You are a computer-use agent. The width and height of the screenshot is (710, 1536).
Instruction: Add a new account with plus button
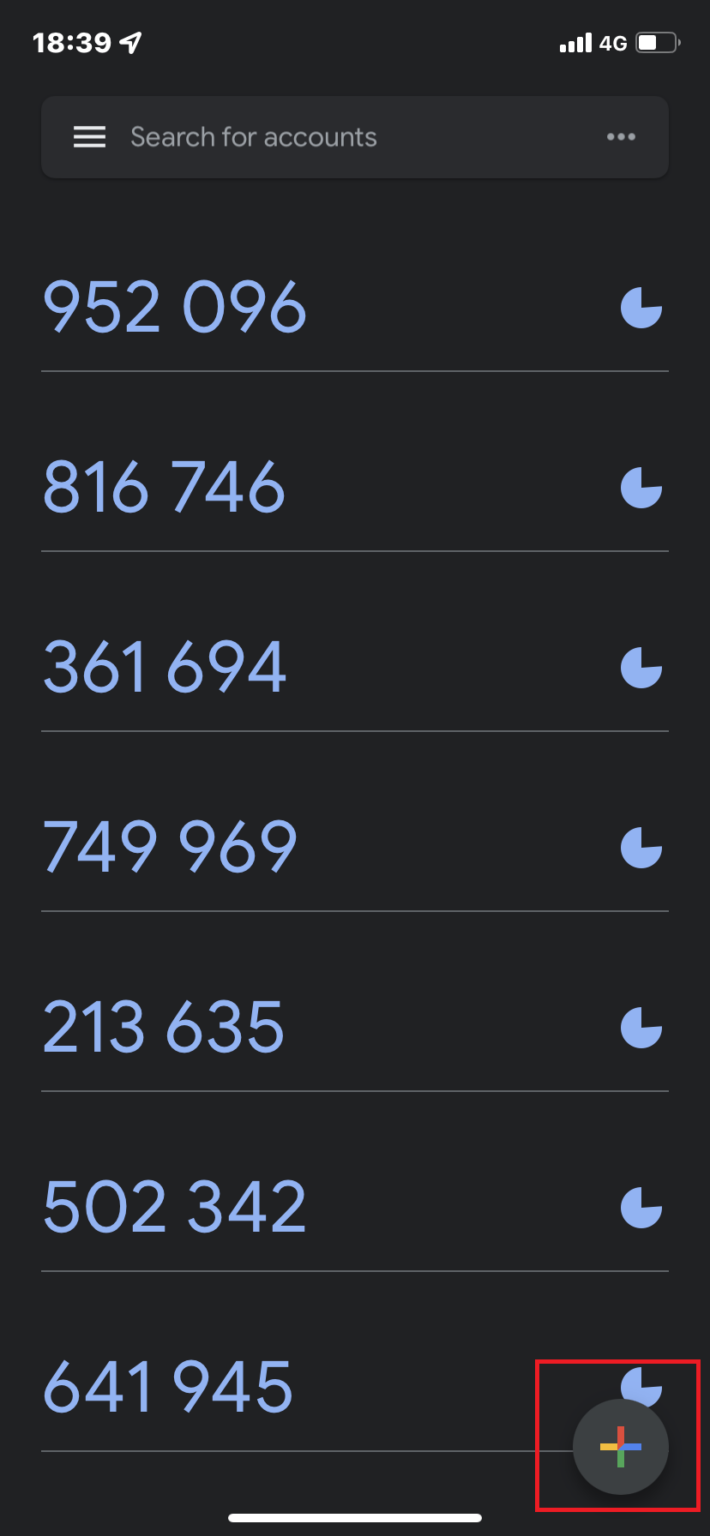tap(620, 1446)
